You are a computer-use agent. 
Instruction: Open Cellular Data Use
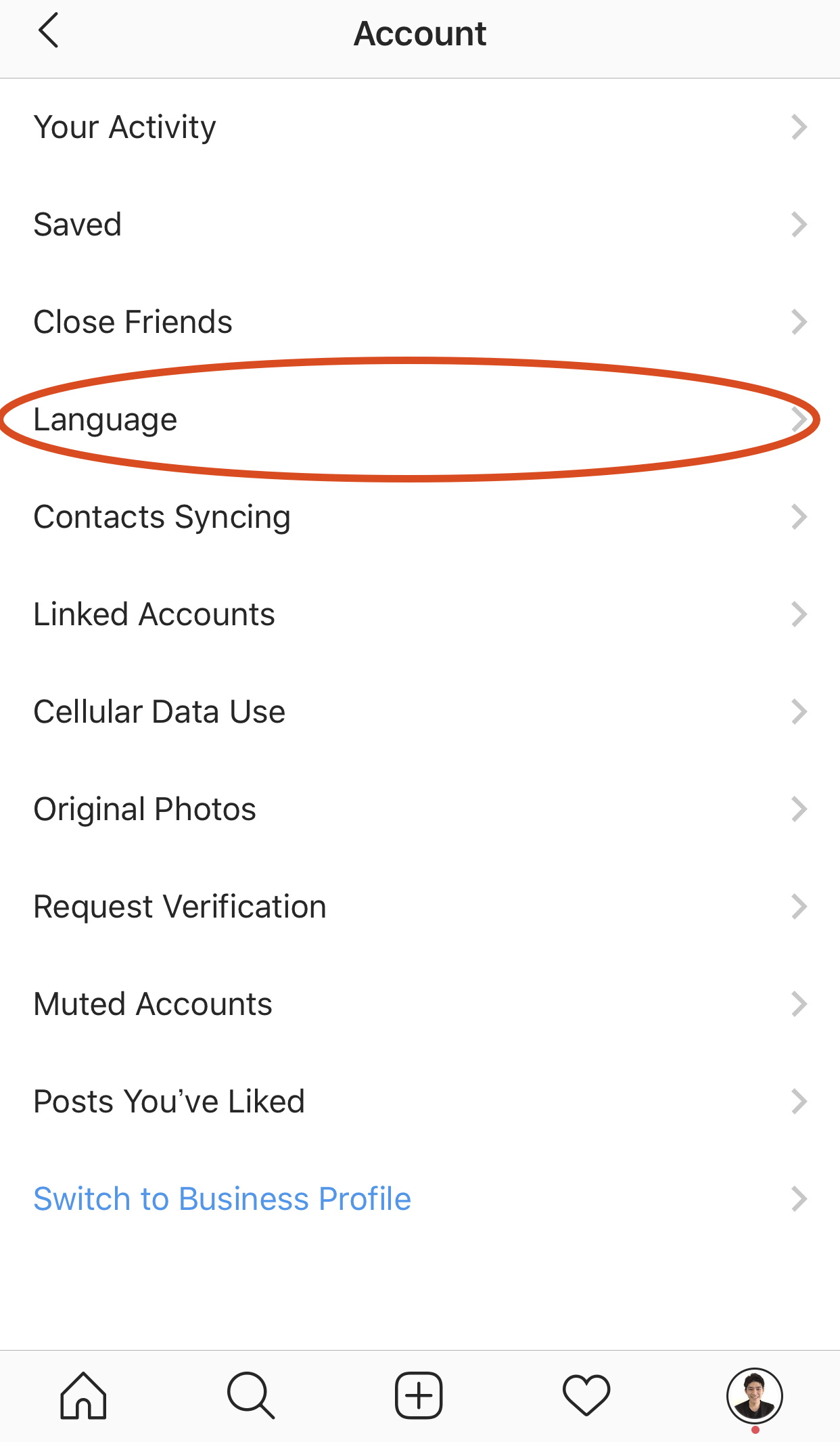click(420, 712)
